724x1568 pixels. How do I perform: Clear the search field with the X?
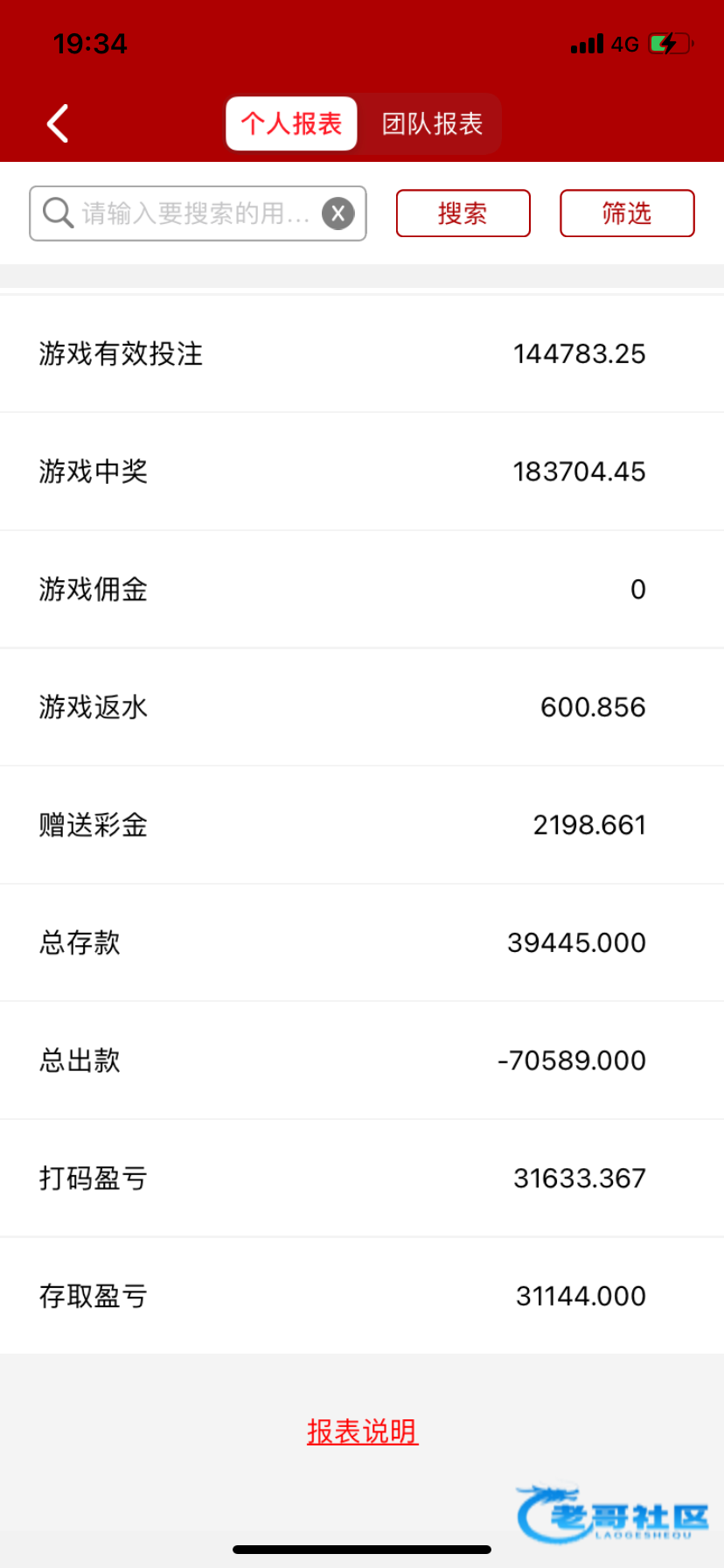[338, 213]
